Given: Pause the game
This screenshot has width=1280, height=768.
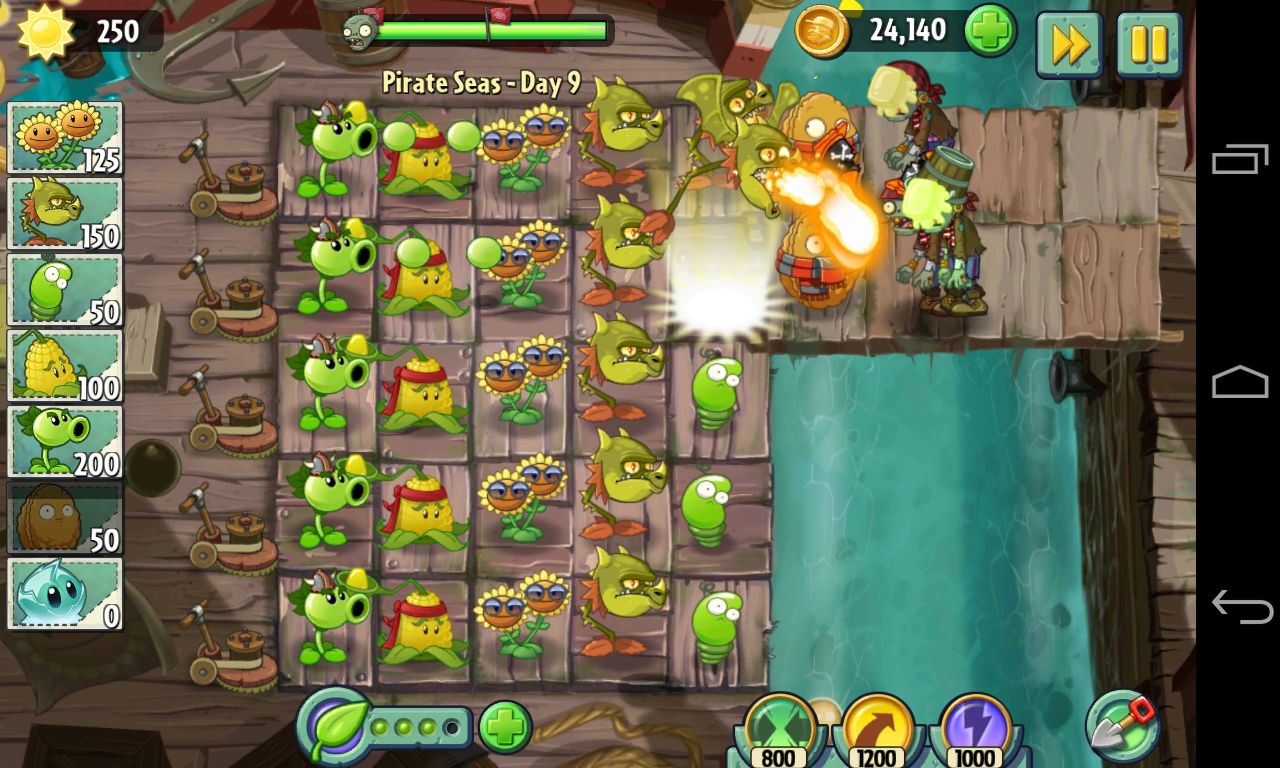Looking at the screenshot, I should click(1149, 44).
